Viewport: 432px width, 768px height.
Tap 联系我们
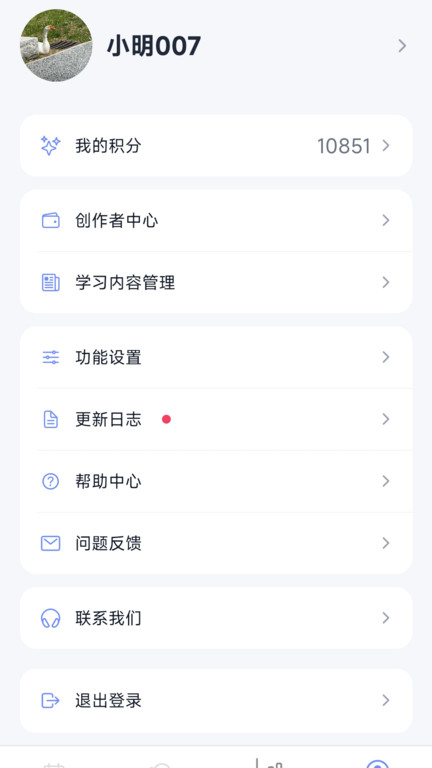coord(216,618)
